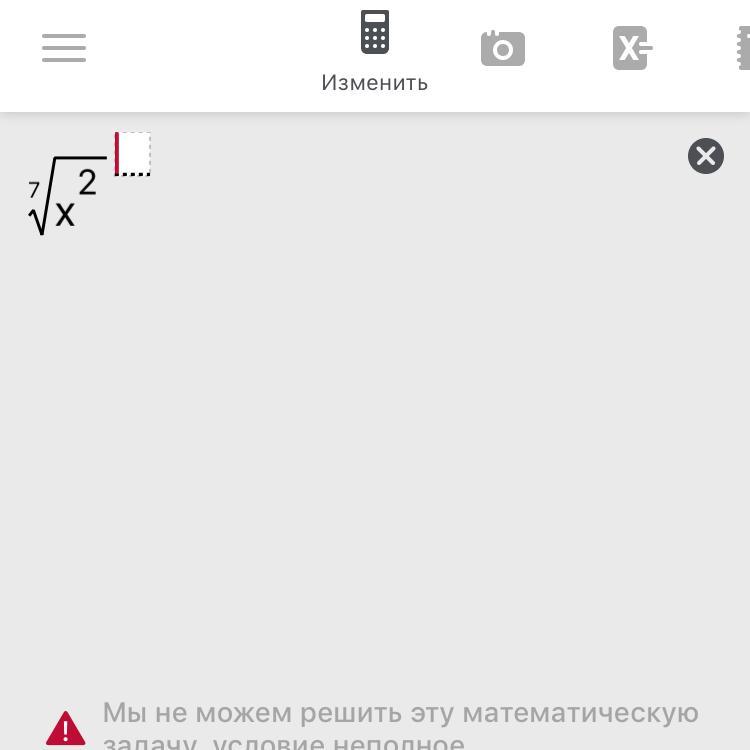Tap the empty exponent placeholder box

coord(133,154)
